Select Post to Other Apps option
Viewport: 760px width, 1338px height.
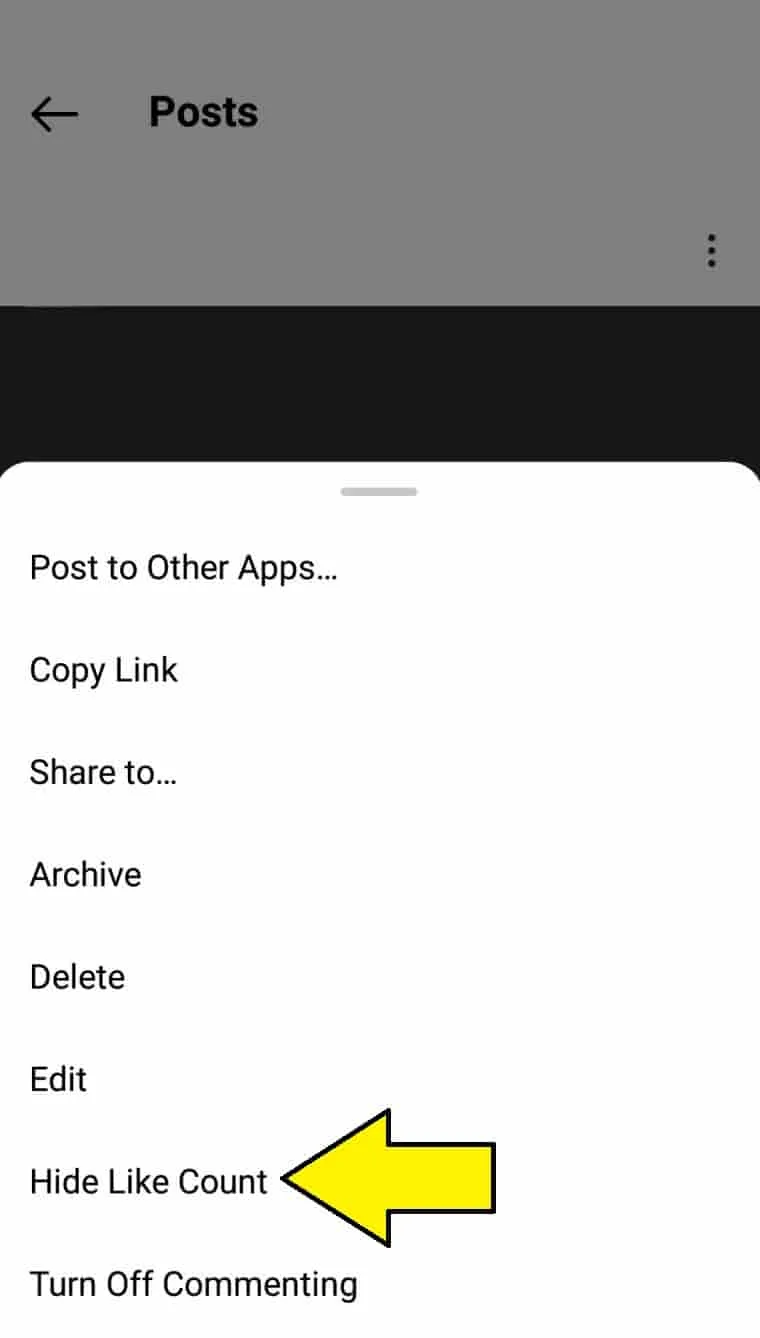pyautogui.click(x=183, y=568)
